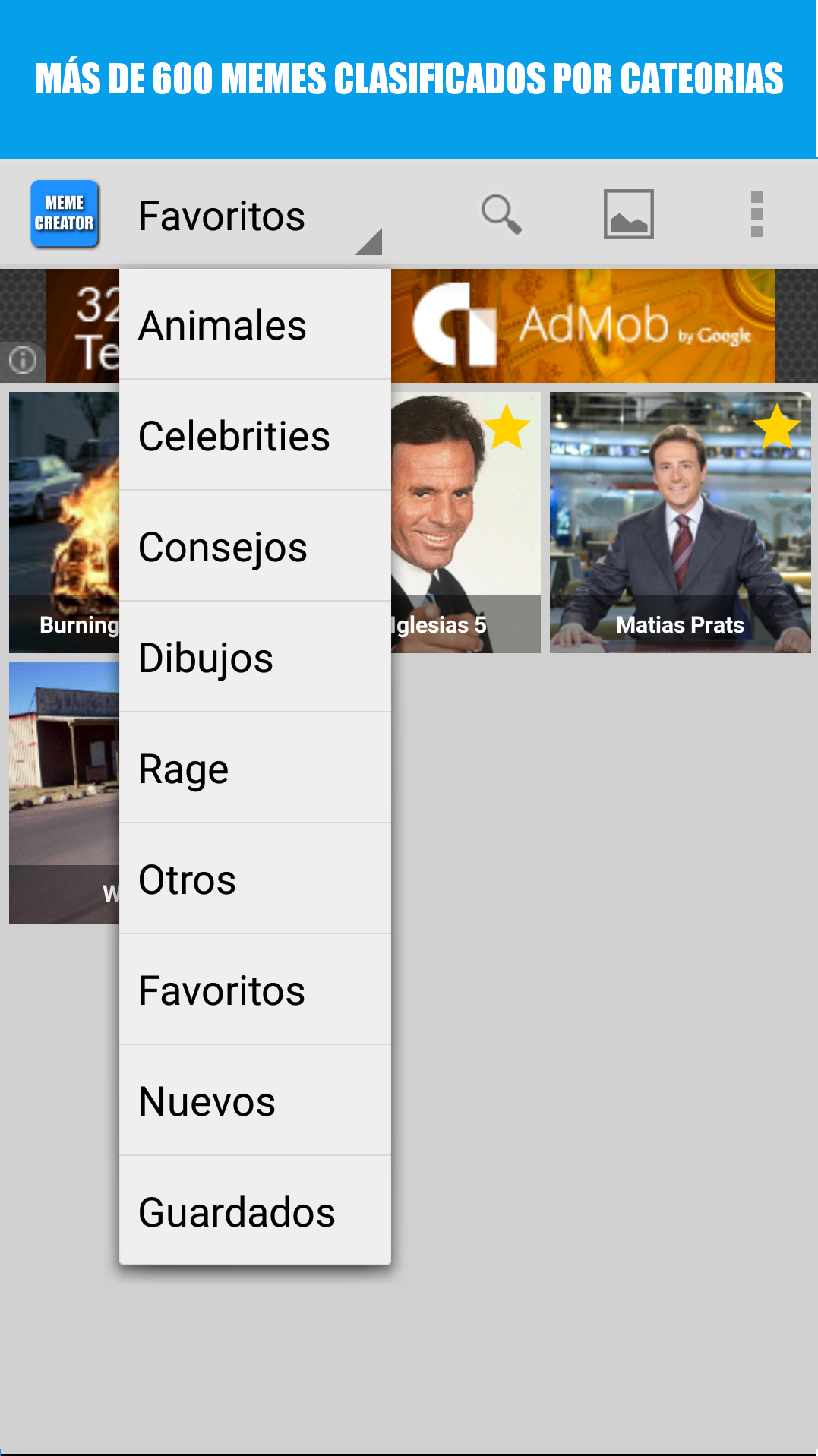Select Animales from the category list
This screenshot has width=818, height=1456.
point(254,325)
